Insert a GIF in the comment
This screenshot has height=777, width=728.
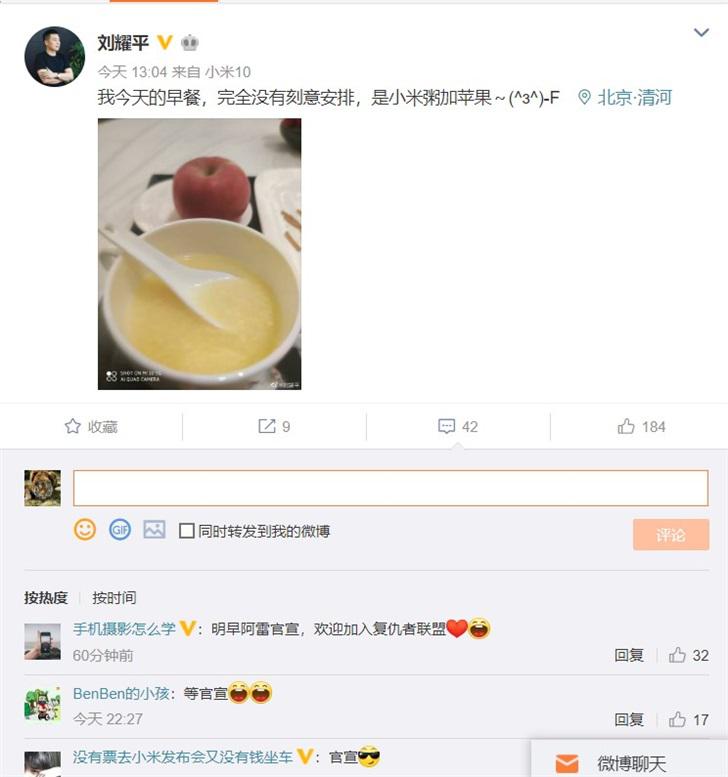click(x=120, y=530)
